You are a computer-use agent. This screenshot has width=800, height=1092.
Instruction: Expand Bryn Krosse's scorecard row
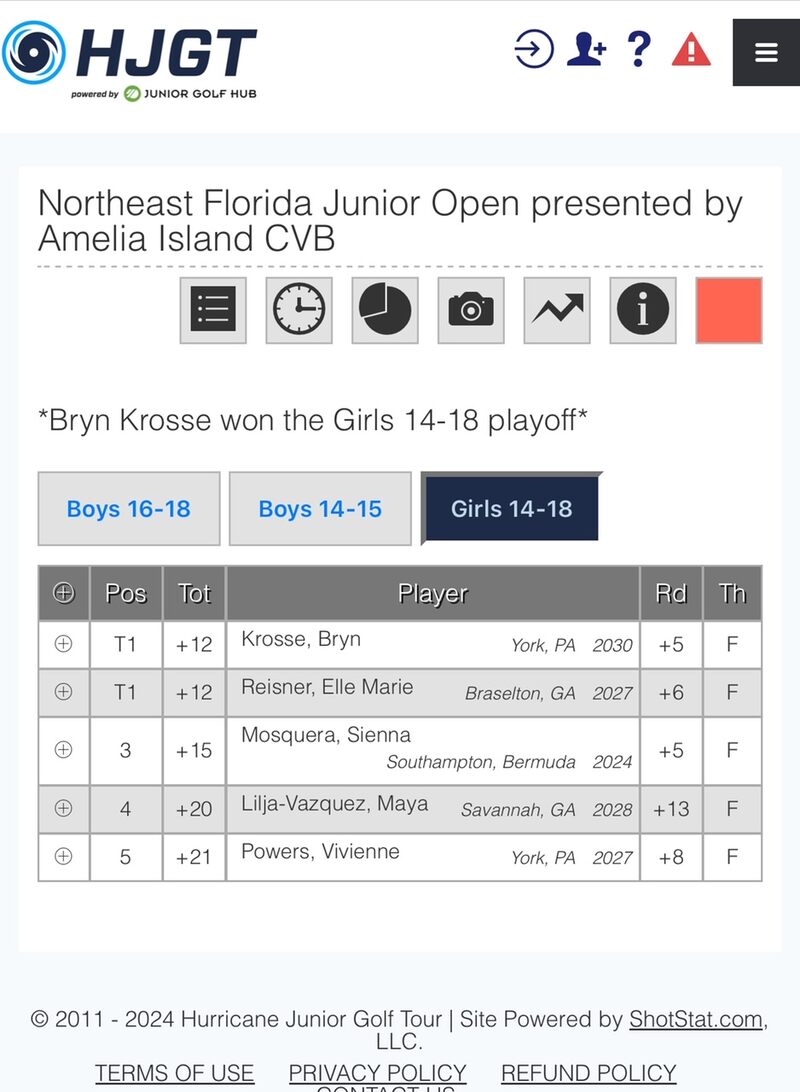tap(63, 644)
